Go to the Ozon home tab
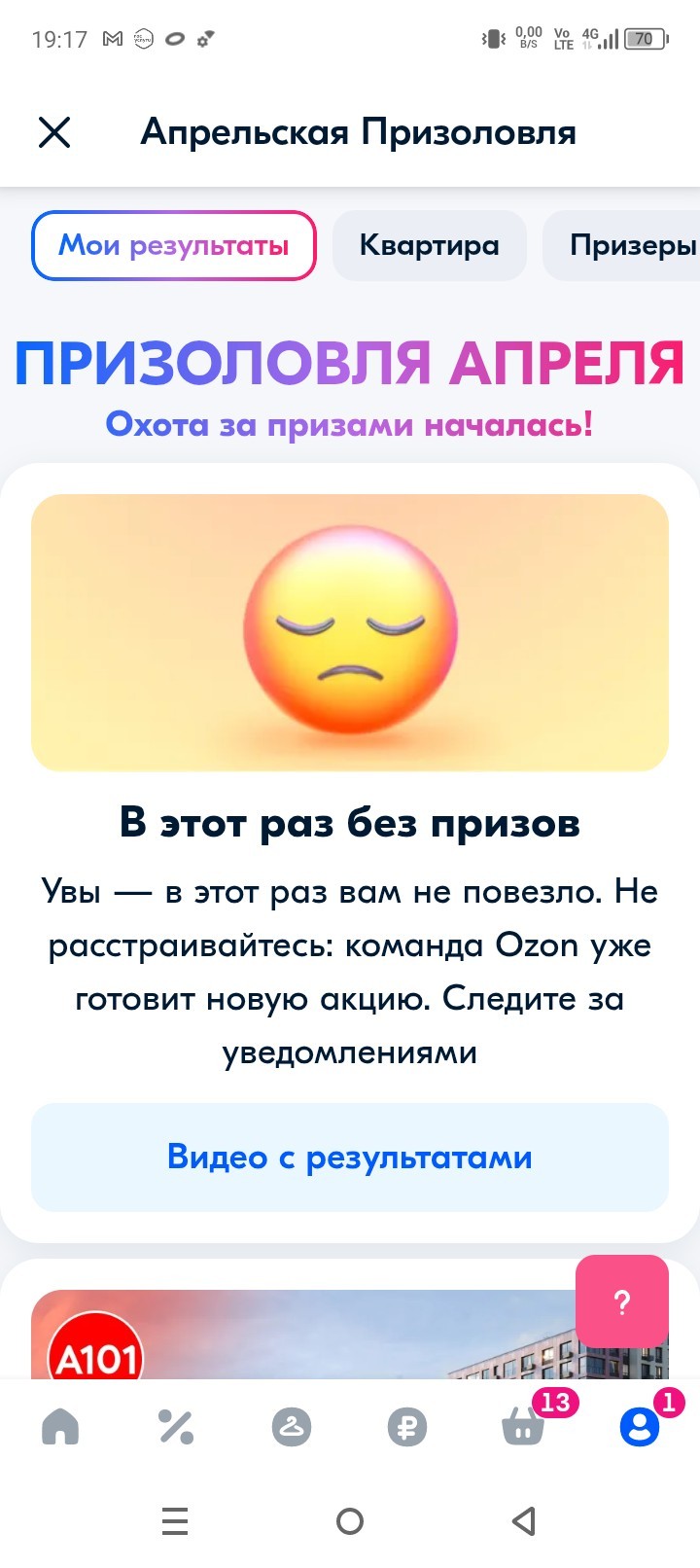The image size is (700, 1568). click(60, 1427)
